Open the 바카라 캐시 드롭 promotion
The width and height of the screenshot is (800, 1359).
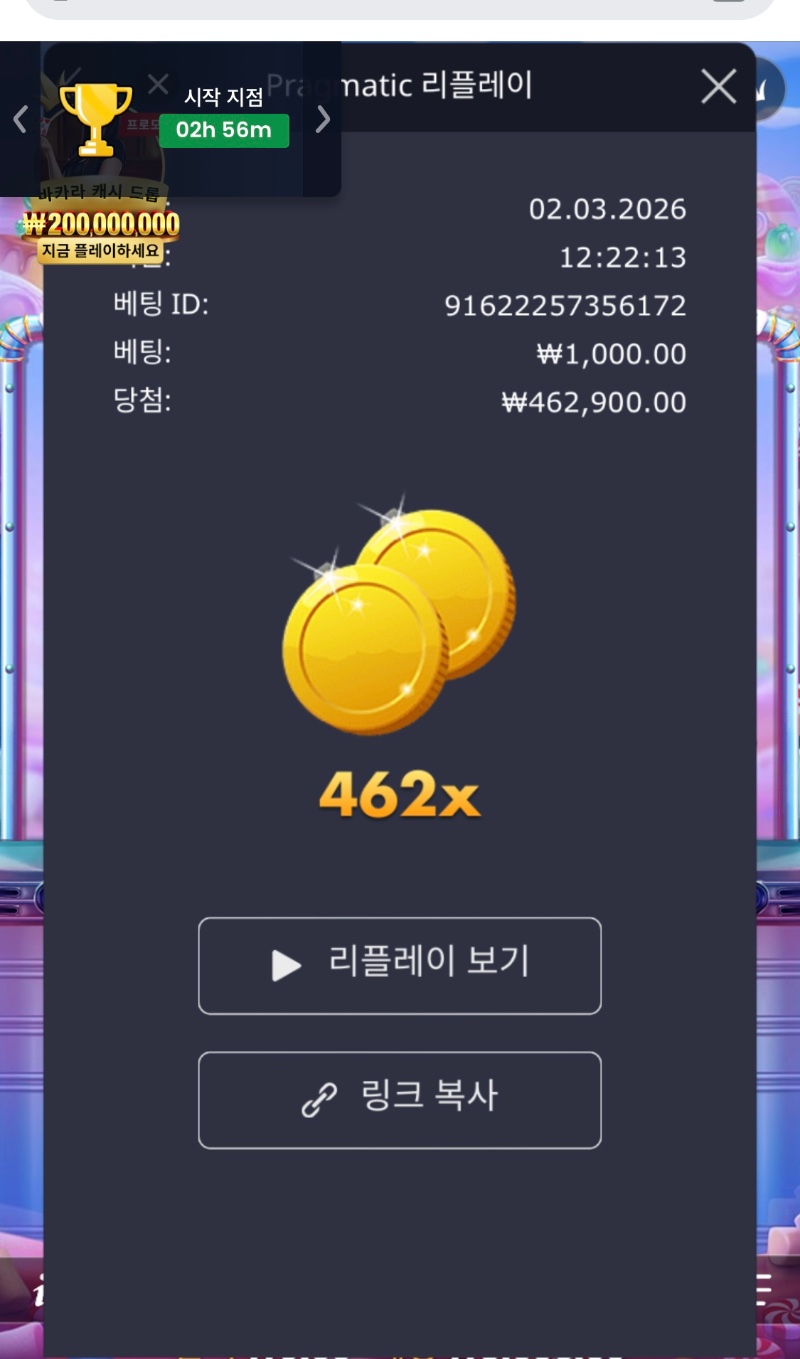(x=100, y=225)
